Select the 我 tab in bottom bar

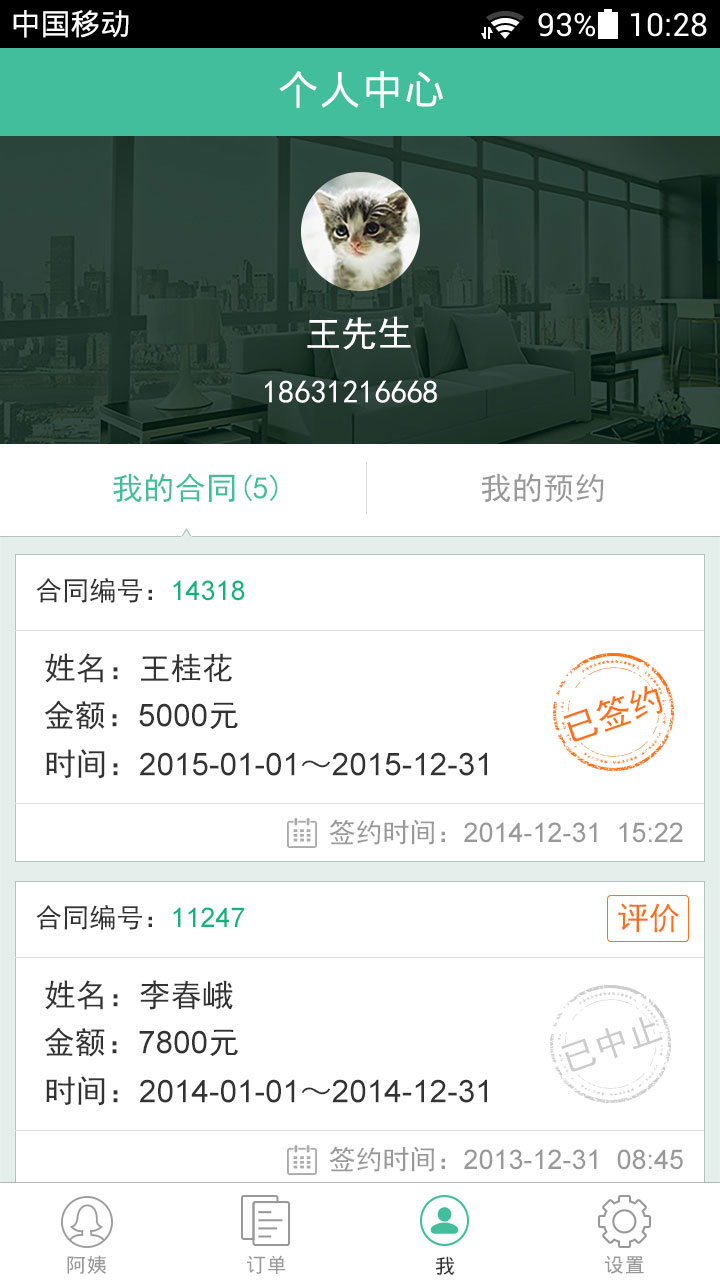(x=445, y=1233)
